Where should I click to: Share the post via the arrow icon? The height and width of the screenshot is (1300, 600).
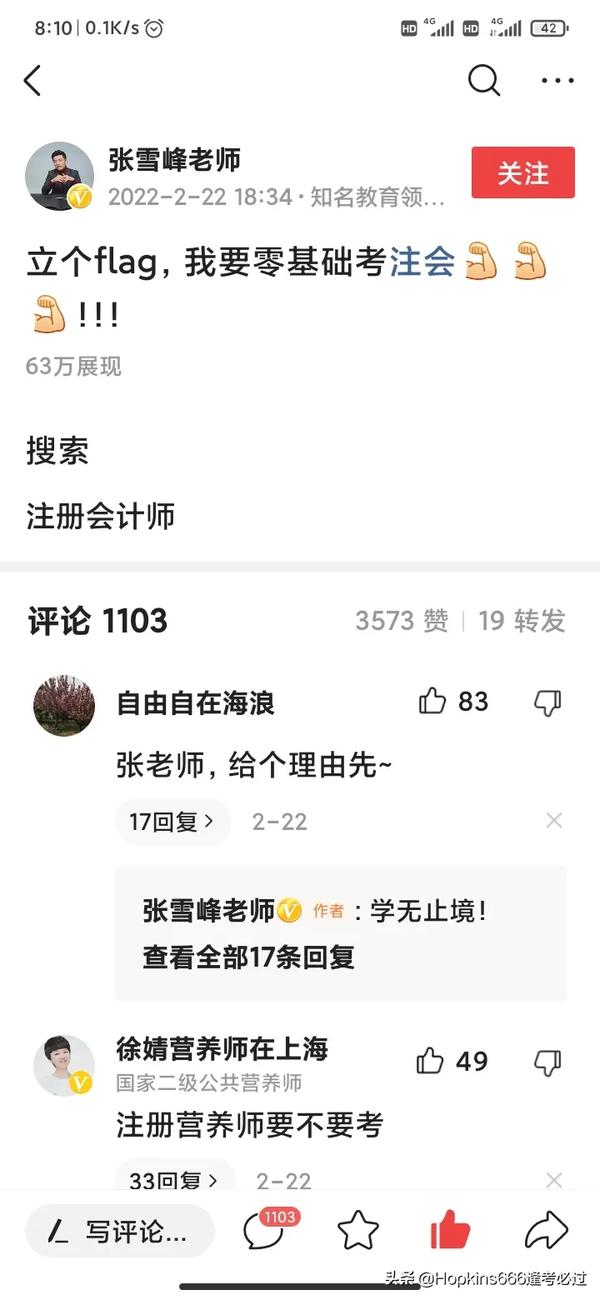coord(546,1230)
